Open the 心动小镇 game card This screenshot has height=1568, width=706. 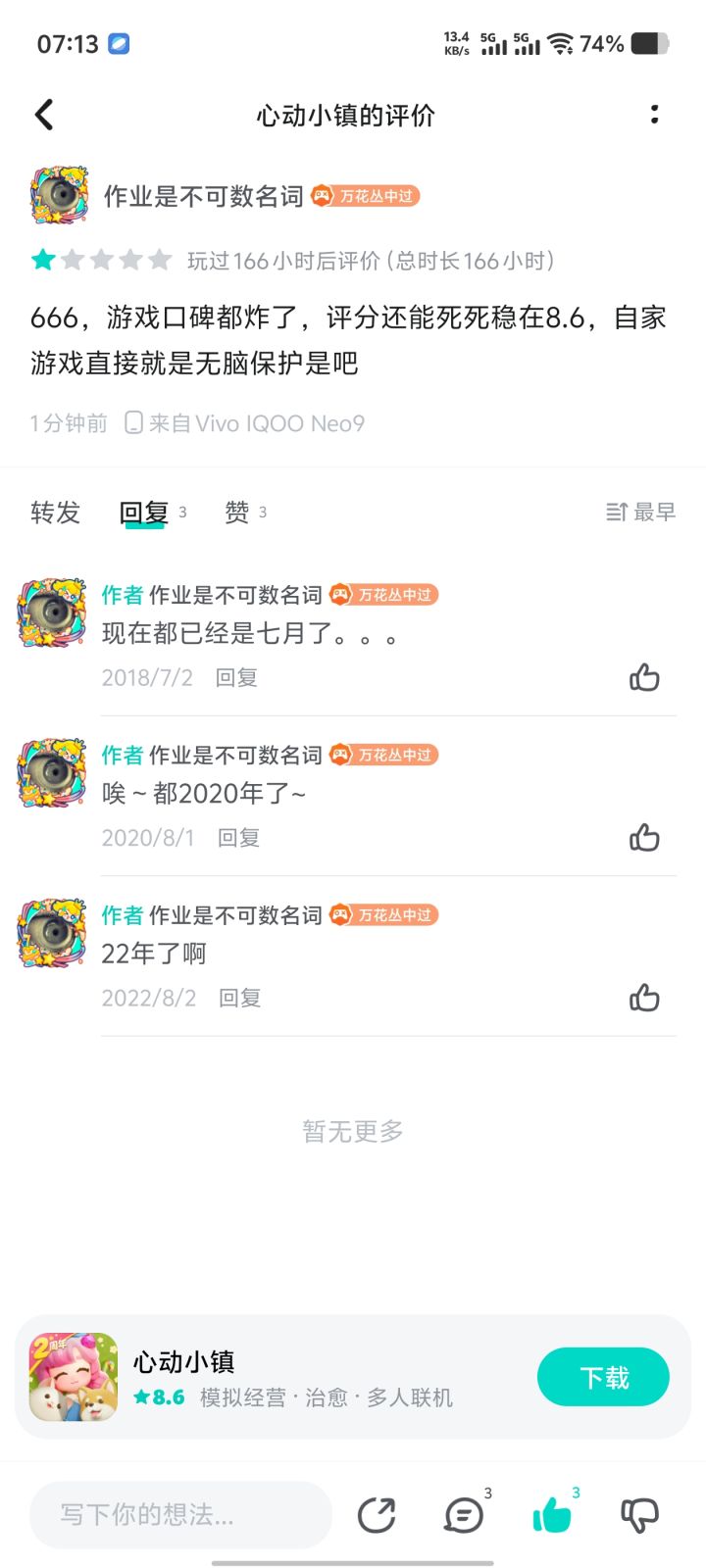(353, 1377)
